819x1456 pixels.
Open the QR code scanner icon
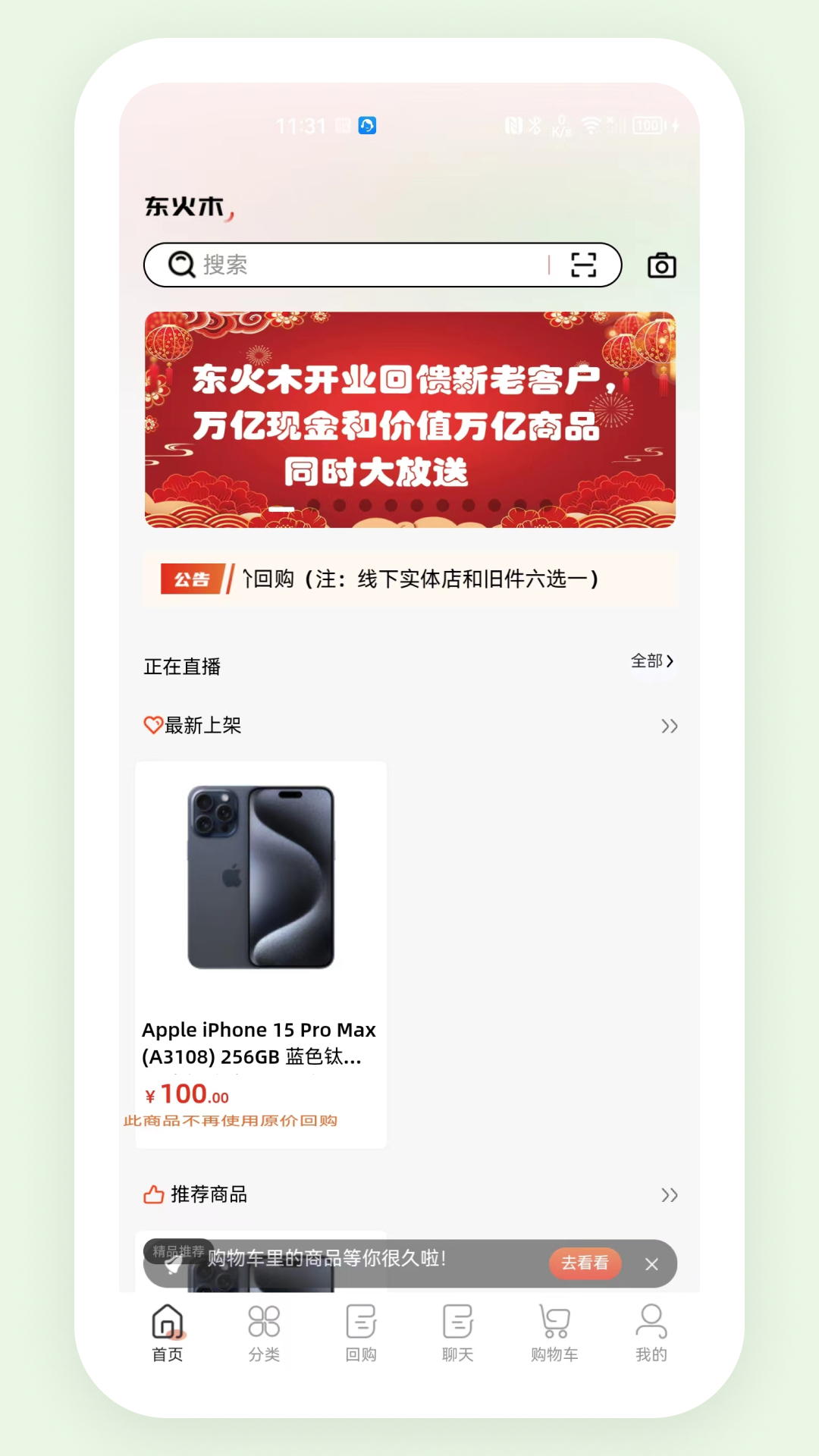582,265
